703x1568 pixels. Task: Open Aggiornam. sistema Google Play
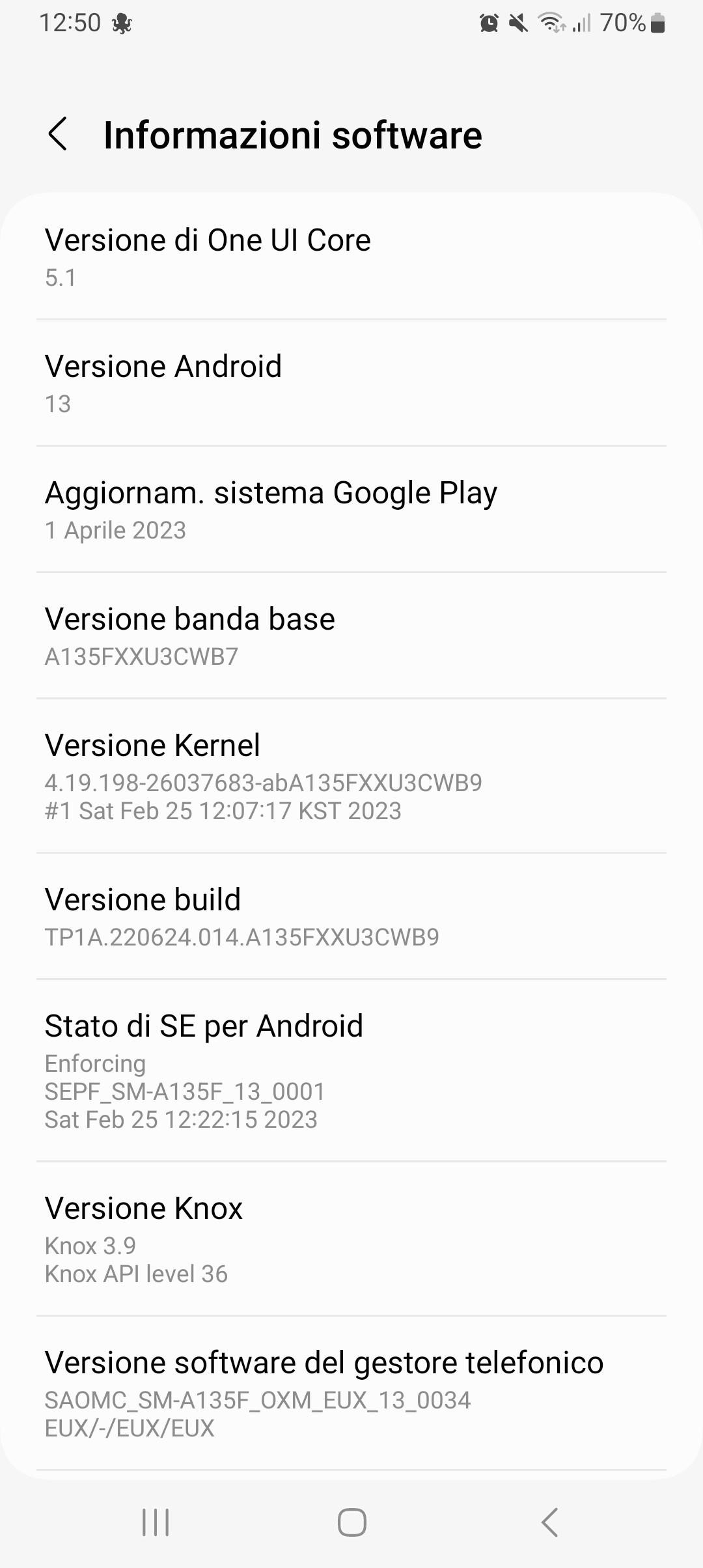point(351,510)
